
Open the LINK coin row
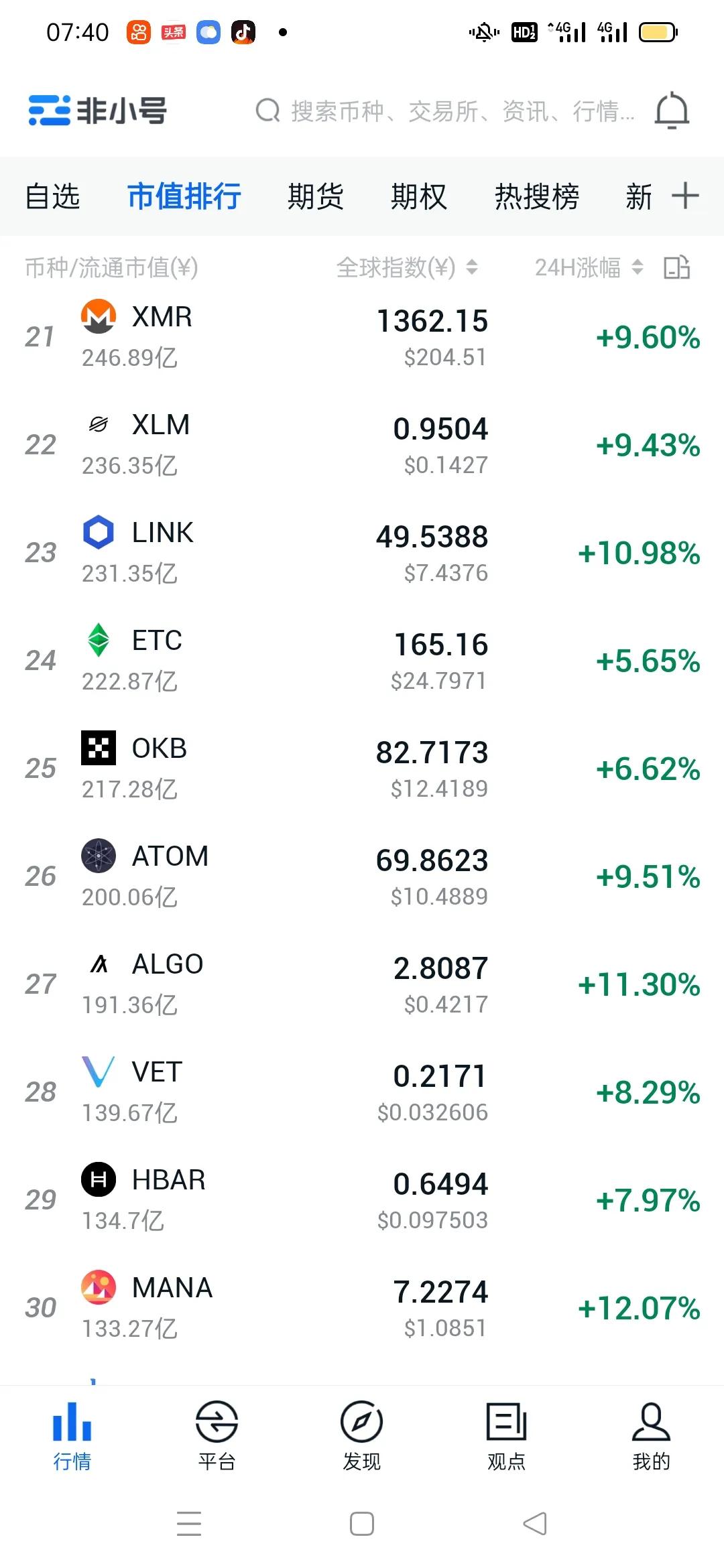(x=362, y=553)
